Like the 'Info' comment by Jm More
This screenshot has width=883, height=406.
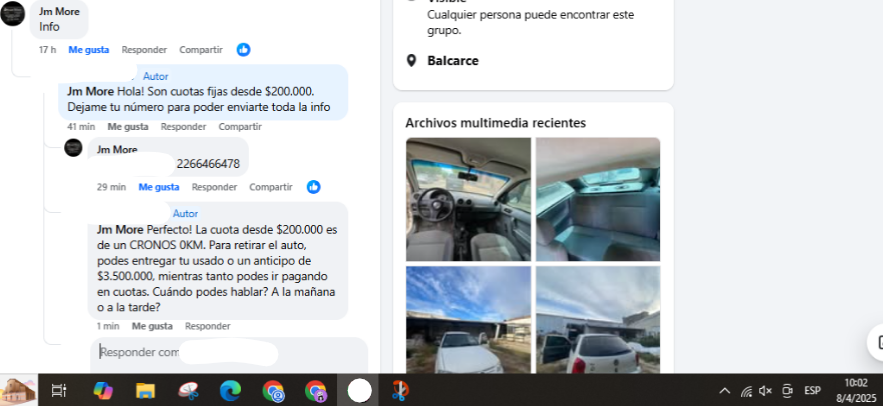(88, 50)
